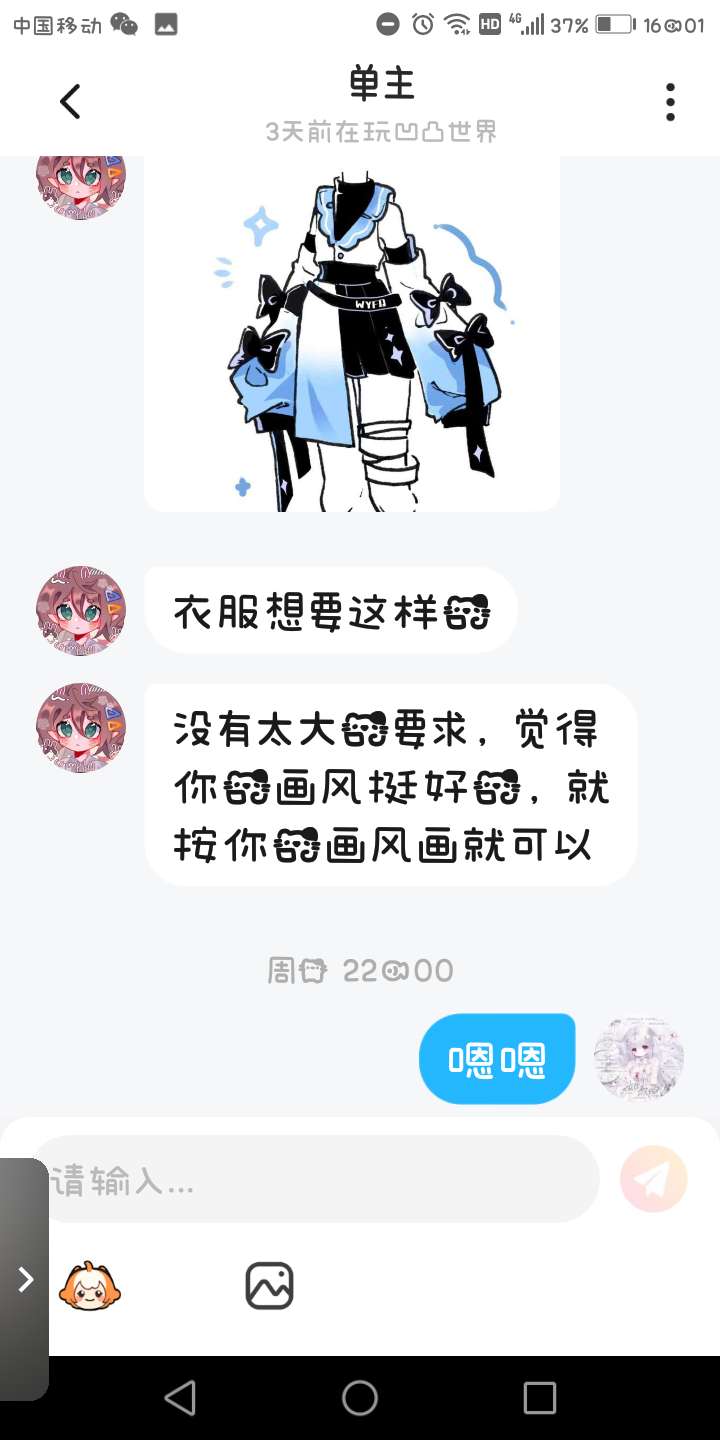Send the message with paper plane icon
Screen dimensions: 720x1440
tap(654, 1180)
